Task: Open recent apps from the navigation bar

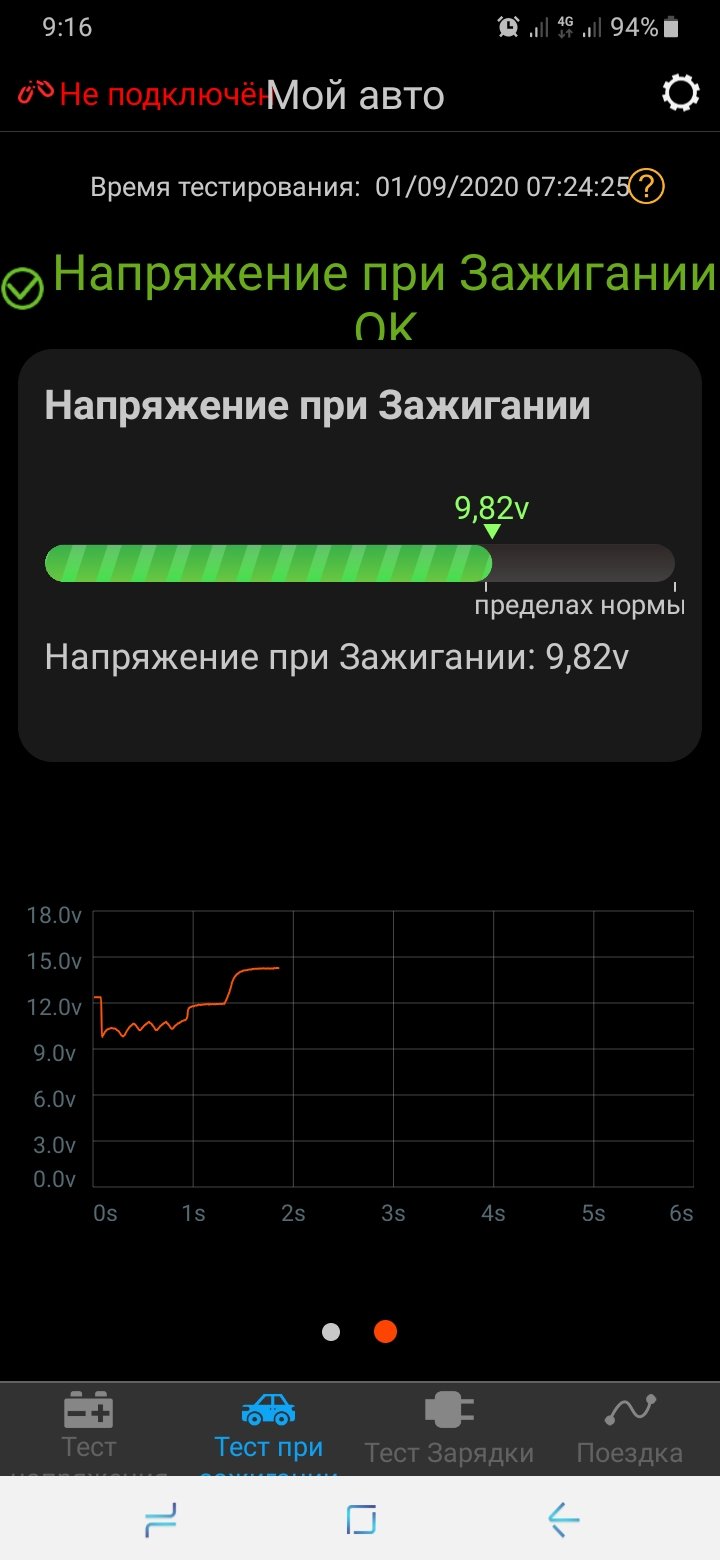Action: coord(160,1520)
